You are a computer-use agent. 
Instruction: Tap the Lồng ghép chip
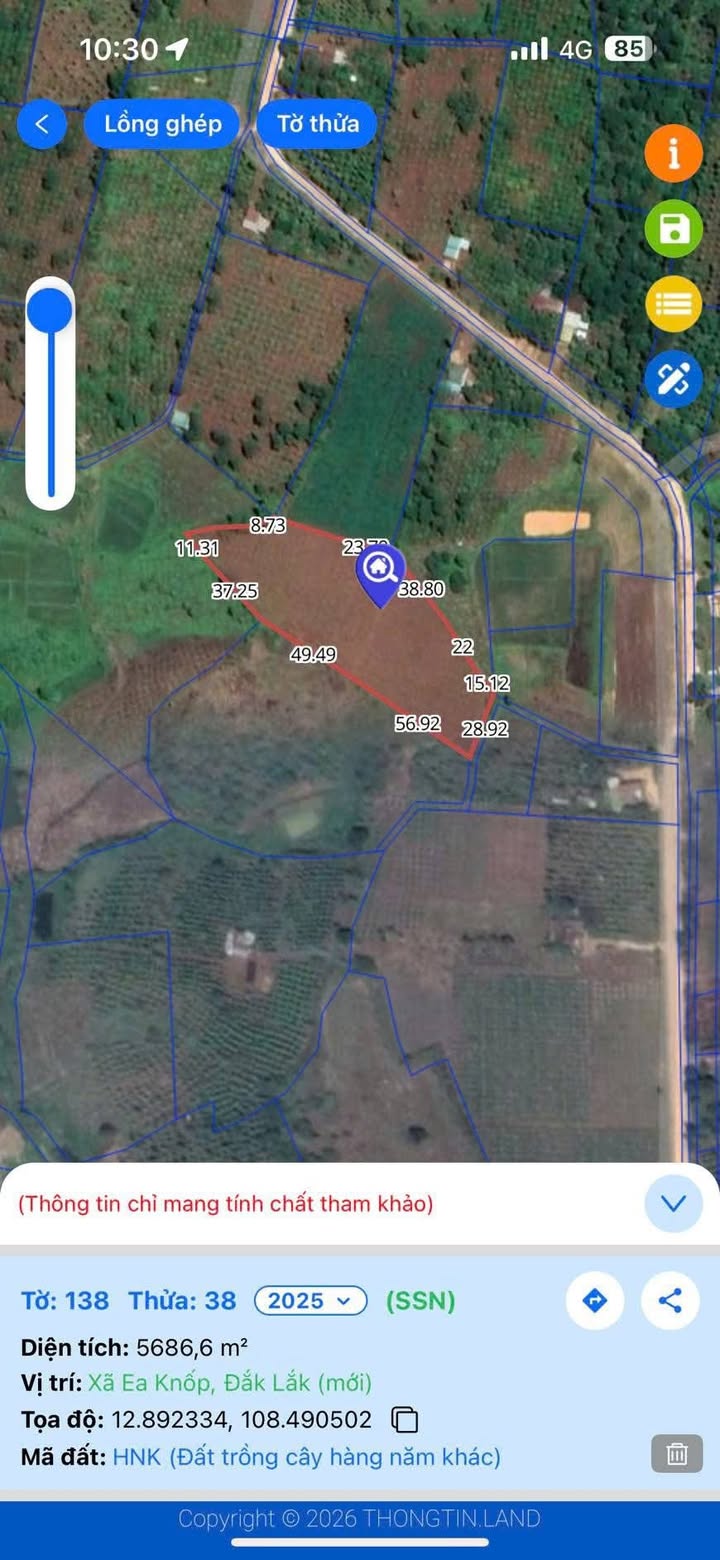click(x=162, y=124)
